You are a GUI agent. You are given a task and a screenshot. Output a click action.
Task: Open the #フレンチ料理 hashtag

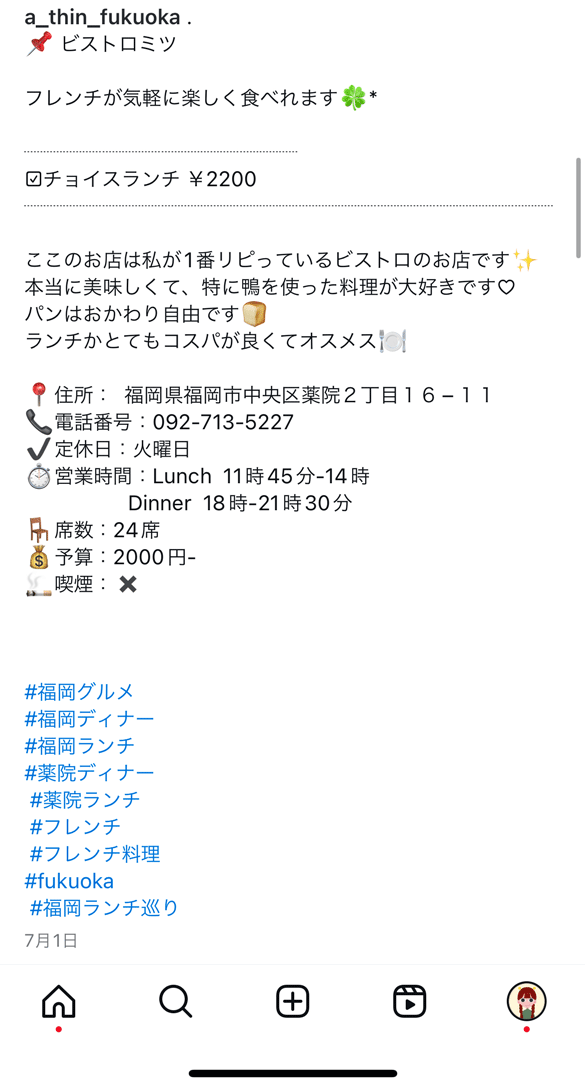coord(95,854)
